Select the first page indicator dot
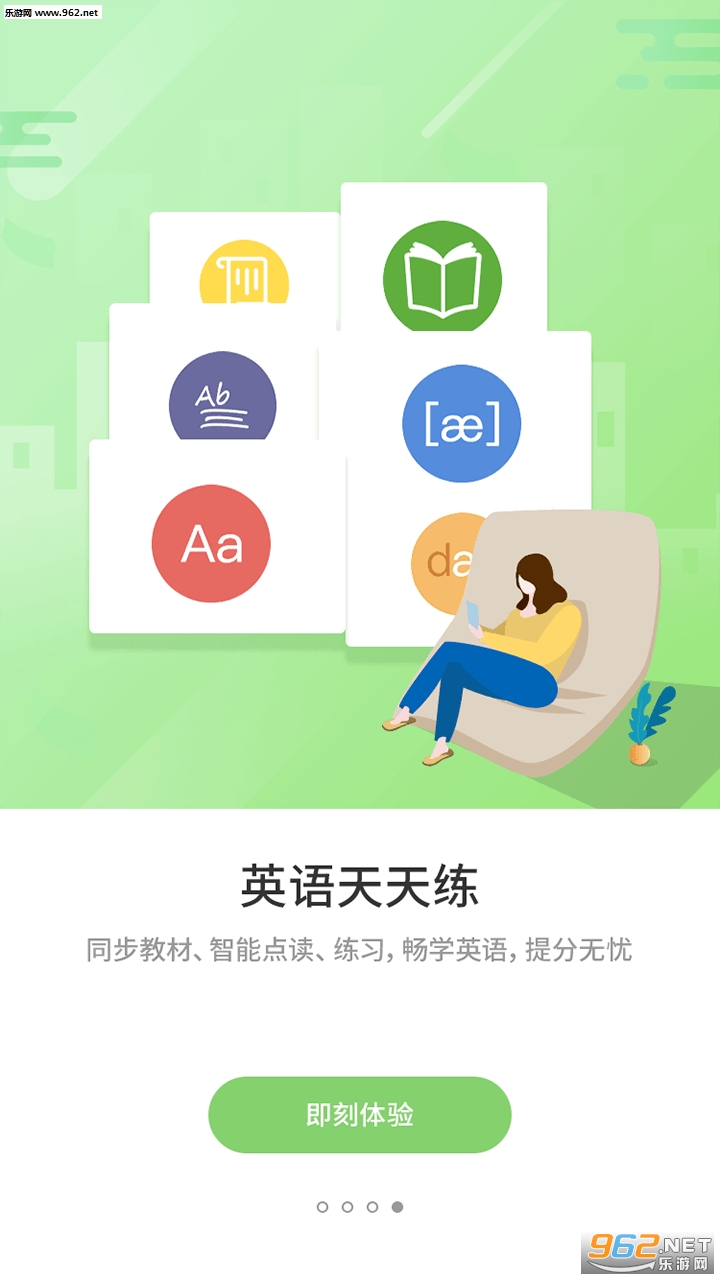The height and width of the screenshot is (1280, 720). point(322,1207)
